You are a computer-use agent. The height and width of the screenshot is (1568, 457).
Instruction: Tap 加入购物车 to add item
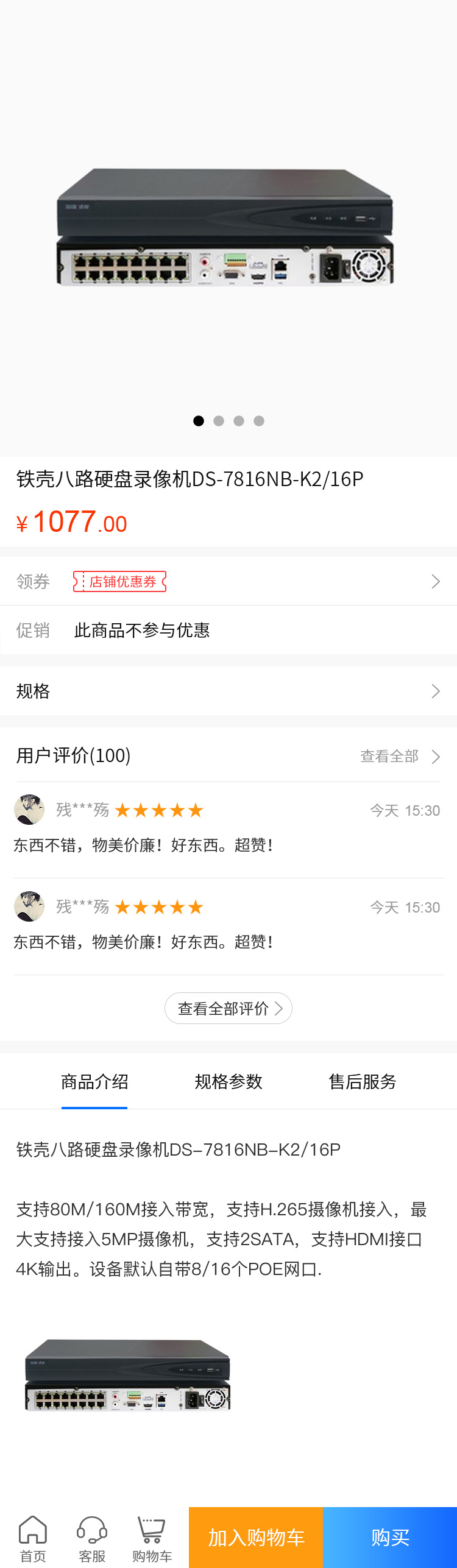point(256,1538)
